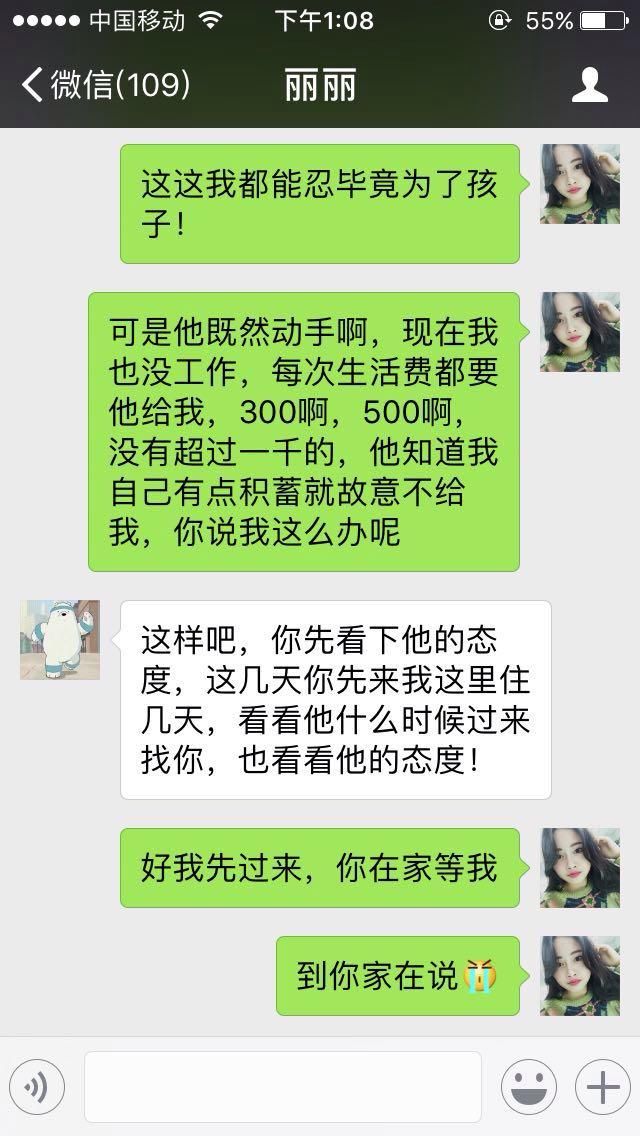Switch to voice message input

[36, 1086]
